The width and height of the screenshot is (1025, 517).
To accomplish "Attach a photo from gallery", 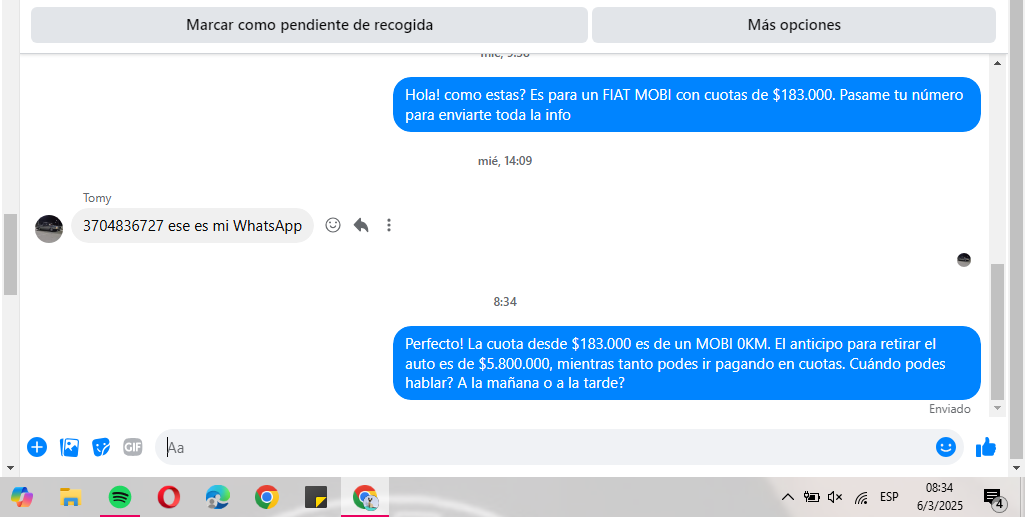I will click(69, 447).
